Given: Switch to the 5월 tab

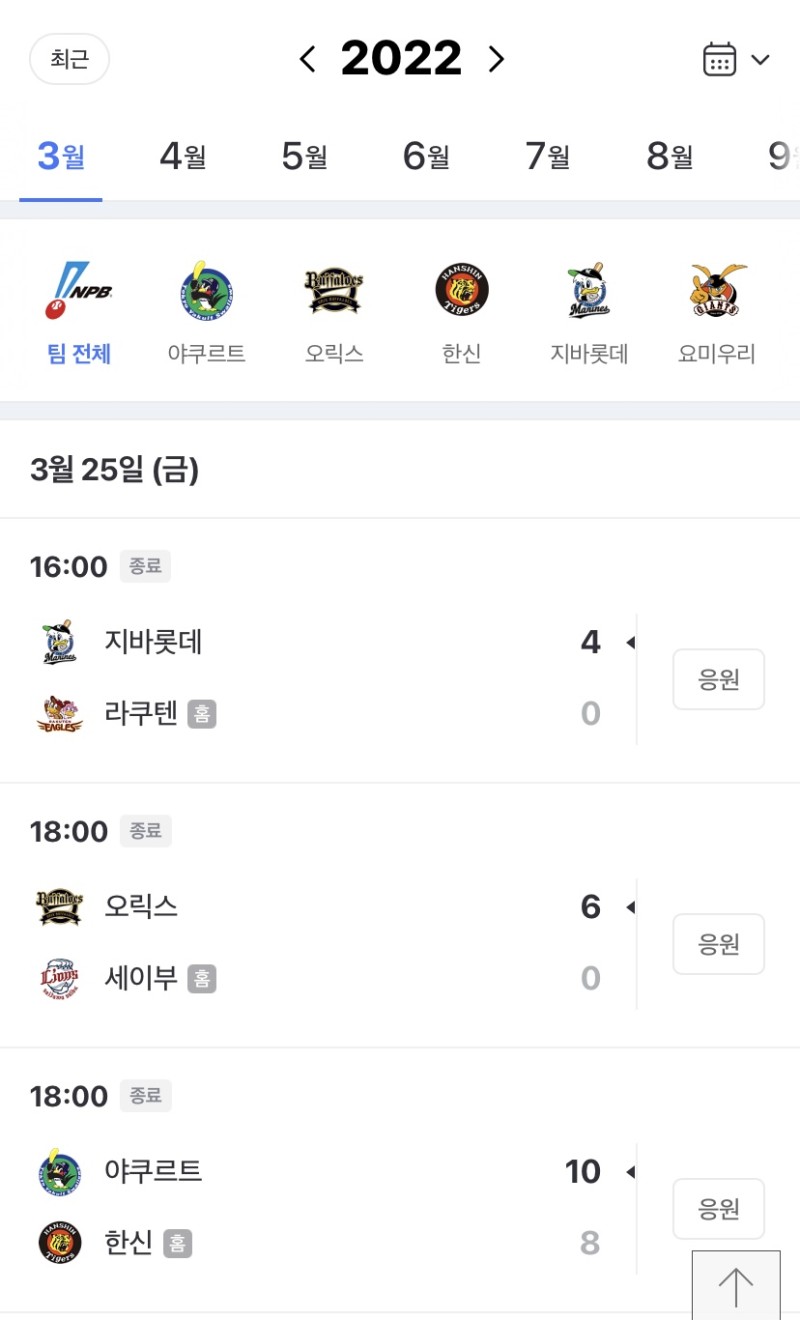Looking at the screenshot, I should [x=304, y=157].
